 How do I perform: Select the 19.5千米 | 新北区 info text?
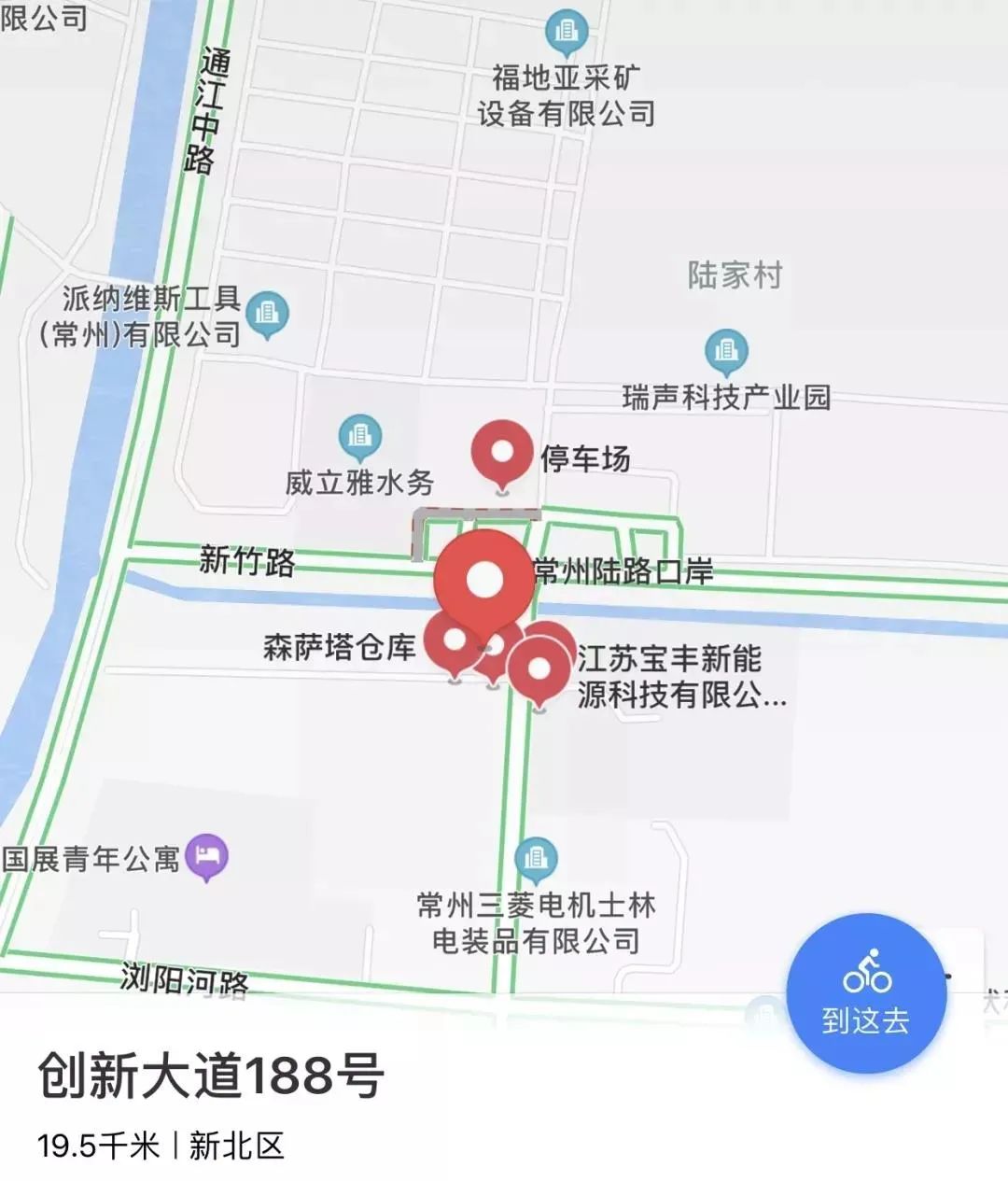(159, 1143)
